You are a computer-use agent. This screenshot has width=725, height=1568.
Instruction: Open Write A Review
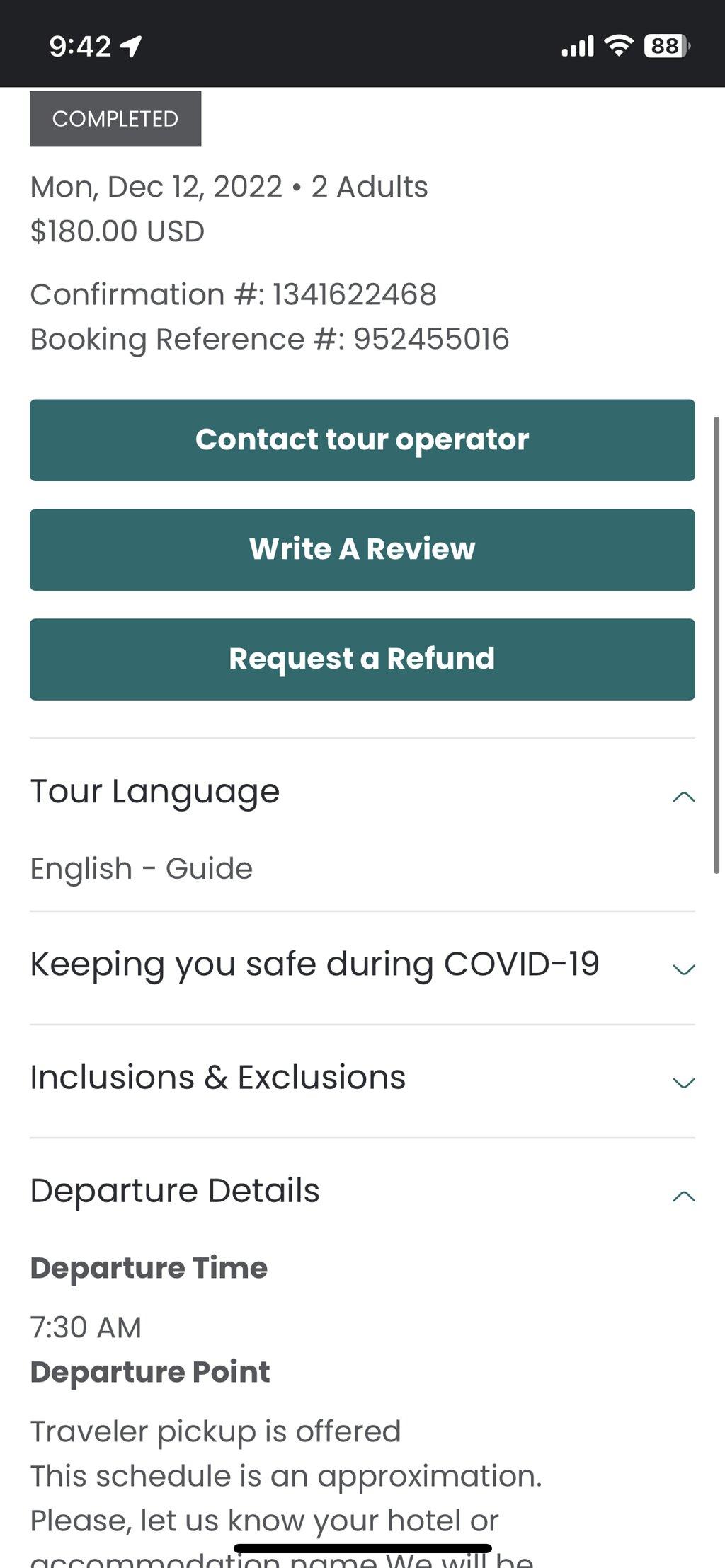362,550
